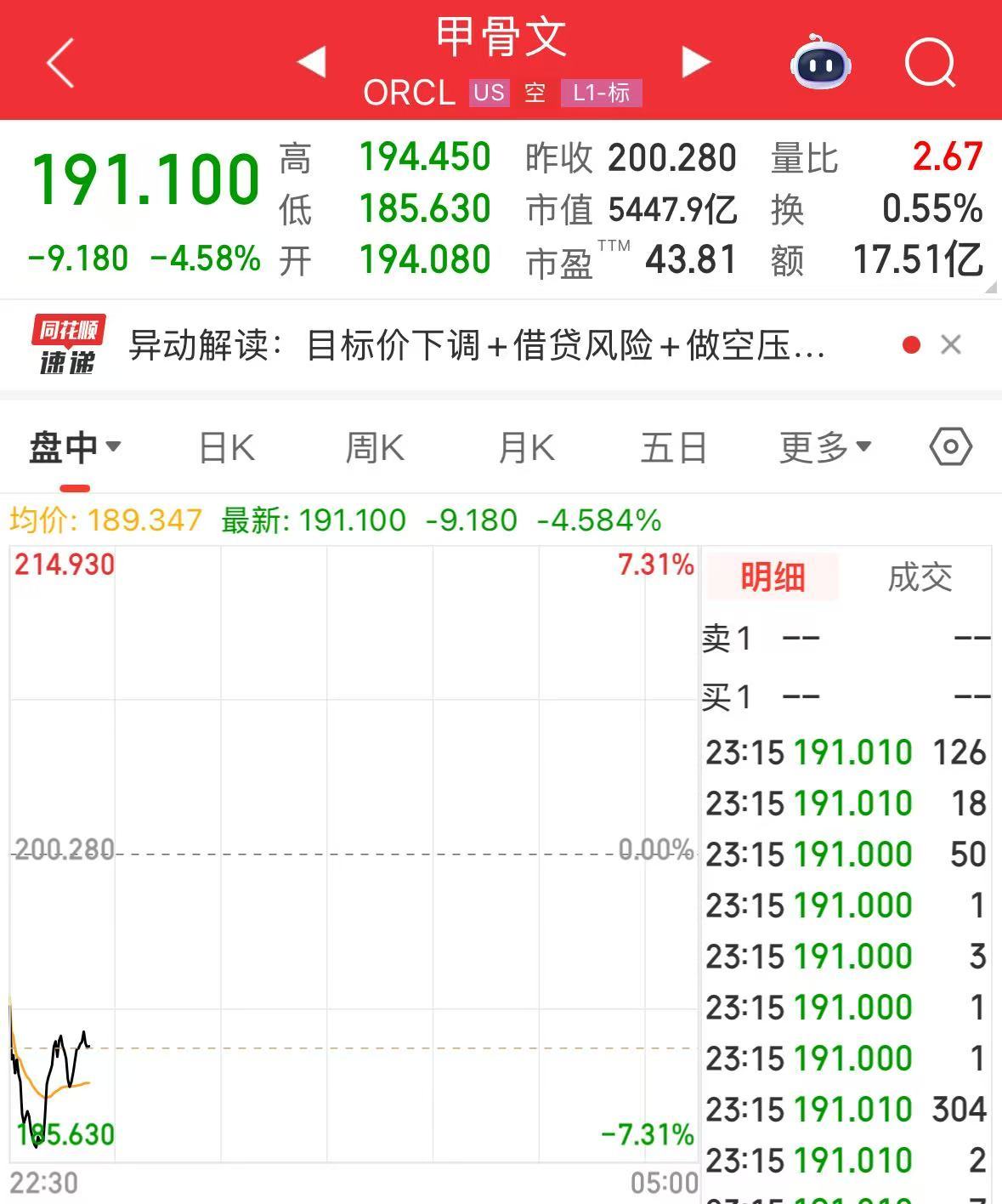Screen dimensions: 1002x1204
Task: Select the 成交 panel tab
Action: [920, 577]
